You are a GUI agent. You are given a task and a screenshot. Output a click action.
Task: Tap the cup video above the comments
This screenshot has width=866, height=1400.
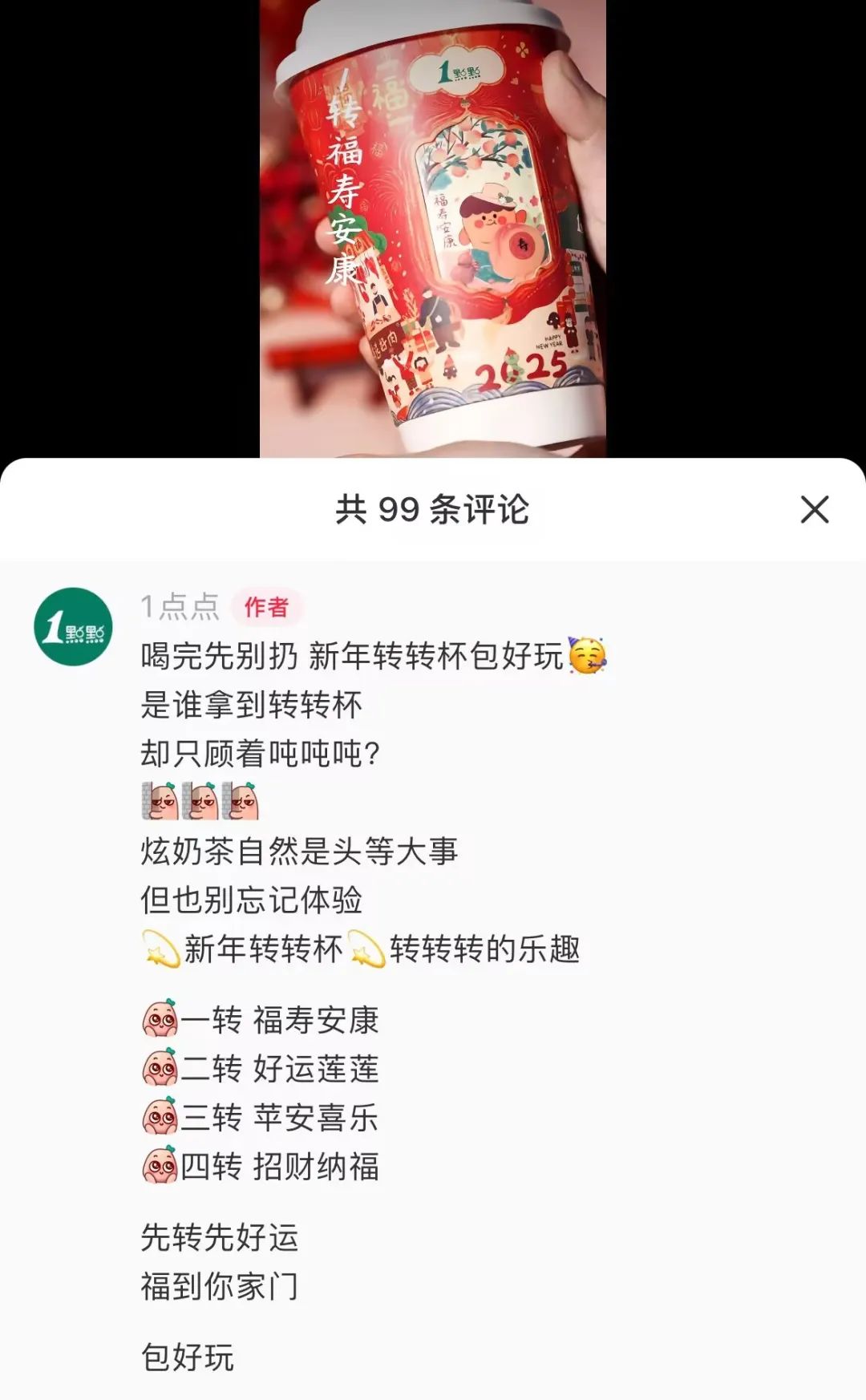433,229
